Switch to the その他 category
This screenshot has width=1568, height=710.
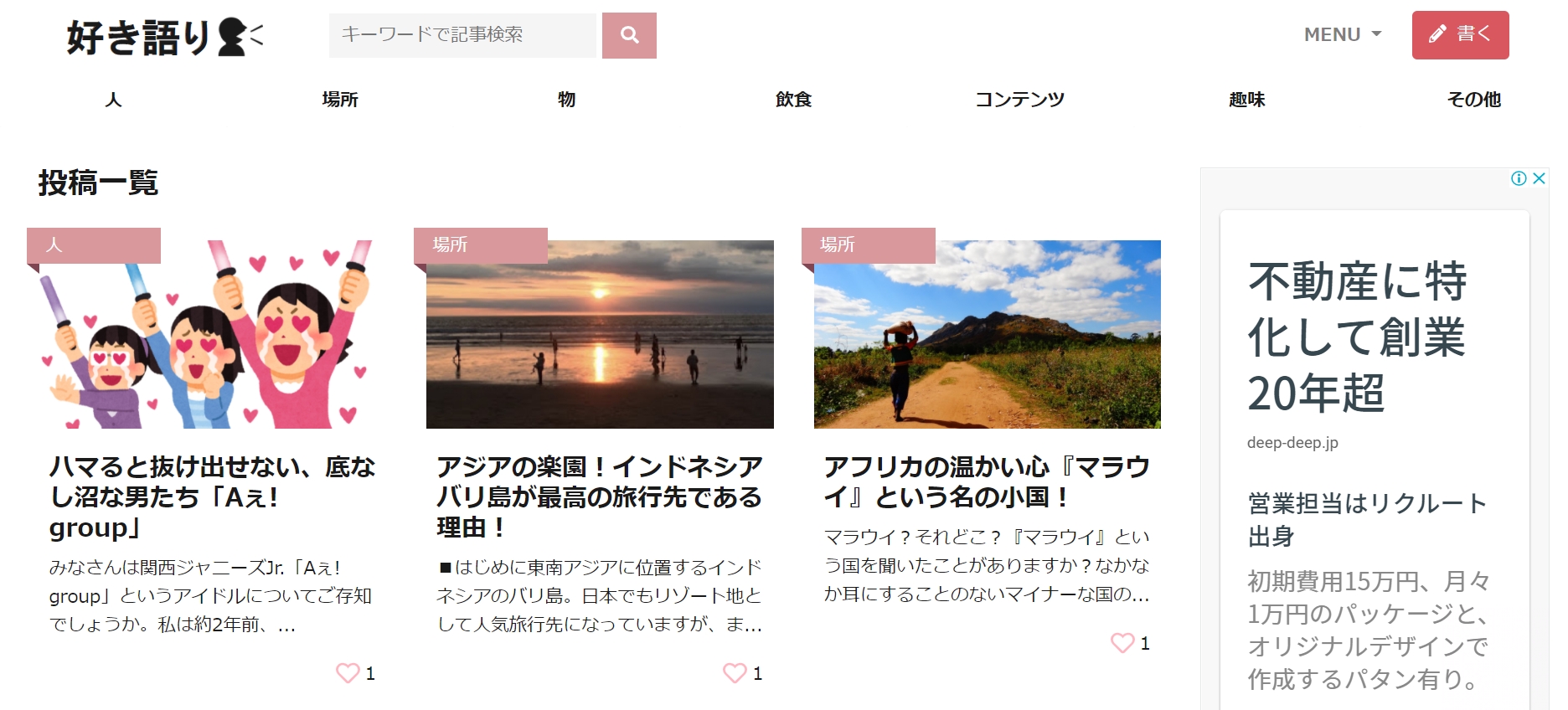tap(1473, 100)
